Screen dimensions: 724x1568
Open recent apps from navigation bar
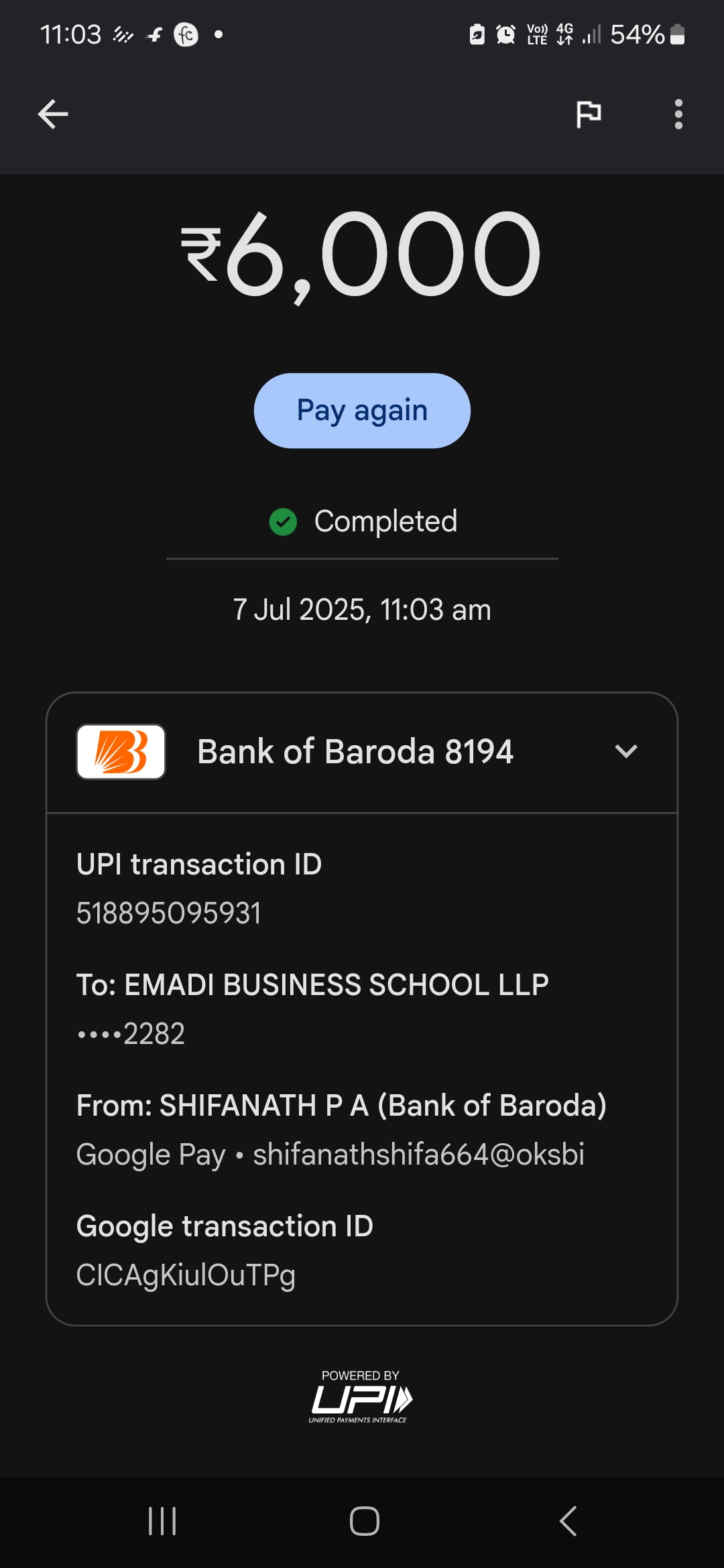tap(162, 1521)
